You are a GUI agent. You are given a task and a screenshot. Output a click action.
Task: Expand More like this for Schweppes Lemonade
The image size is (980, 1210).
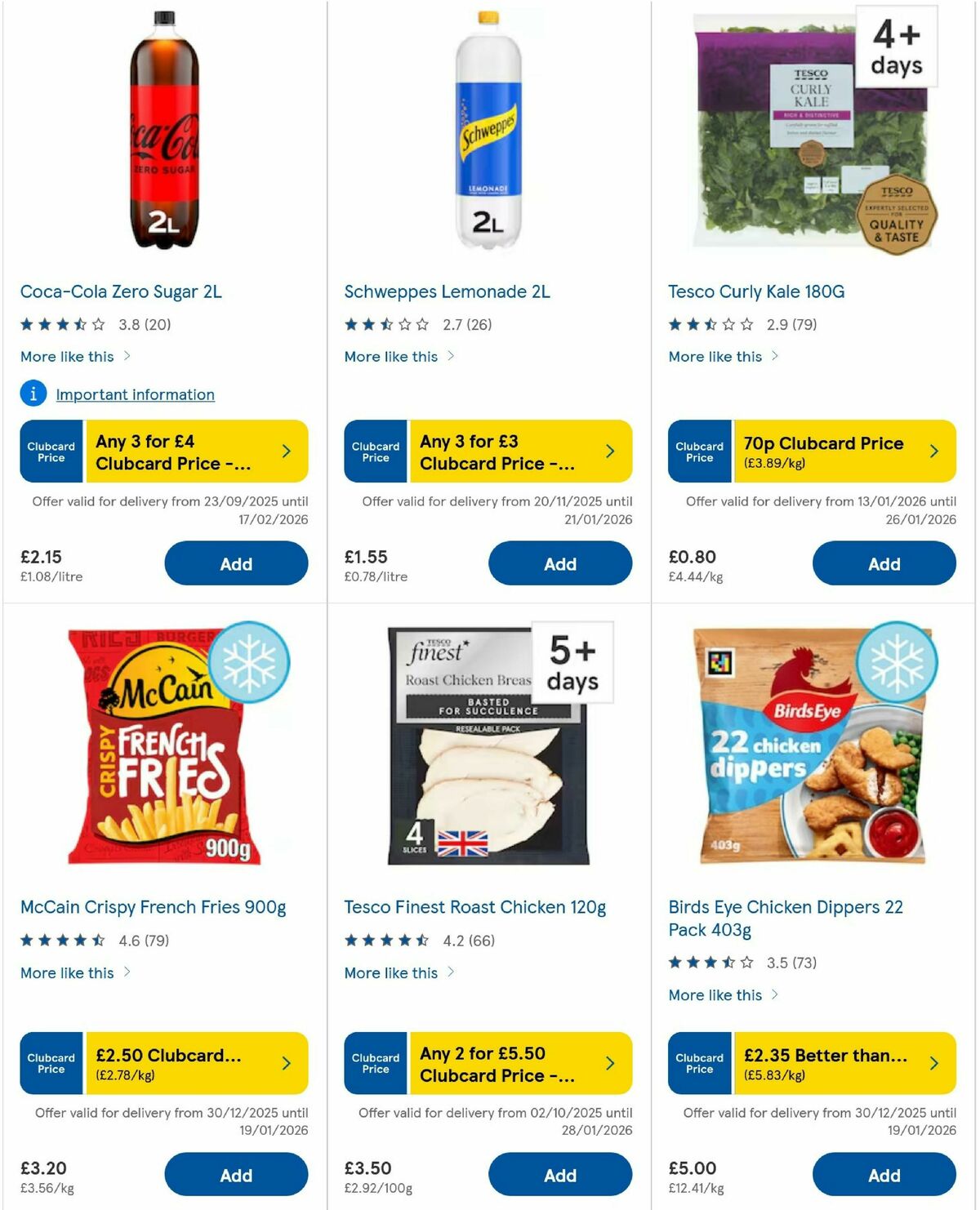coord(392,356)
